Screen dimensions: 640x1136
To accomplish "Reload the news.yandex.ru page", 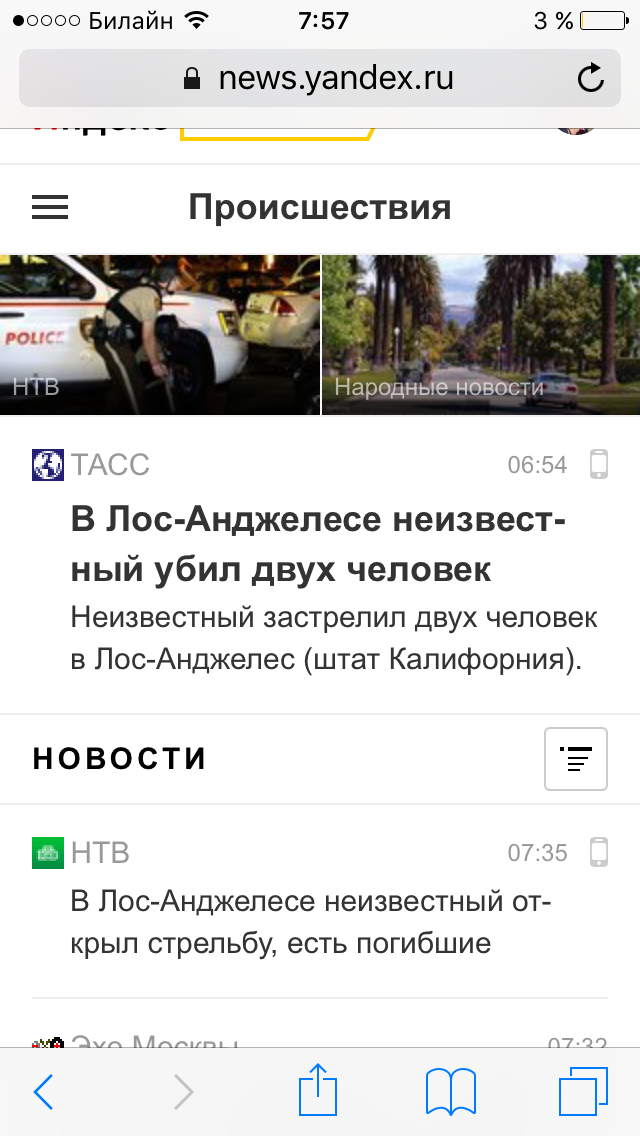I will click(591, 78).
